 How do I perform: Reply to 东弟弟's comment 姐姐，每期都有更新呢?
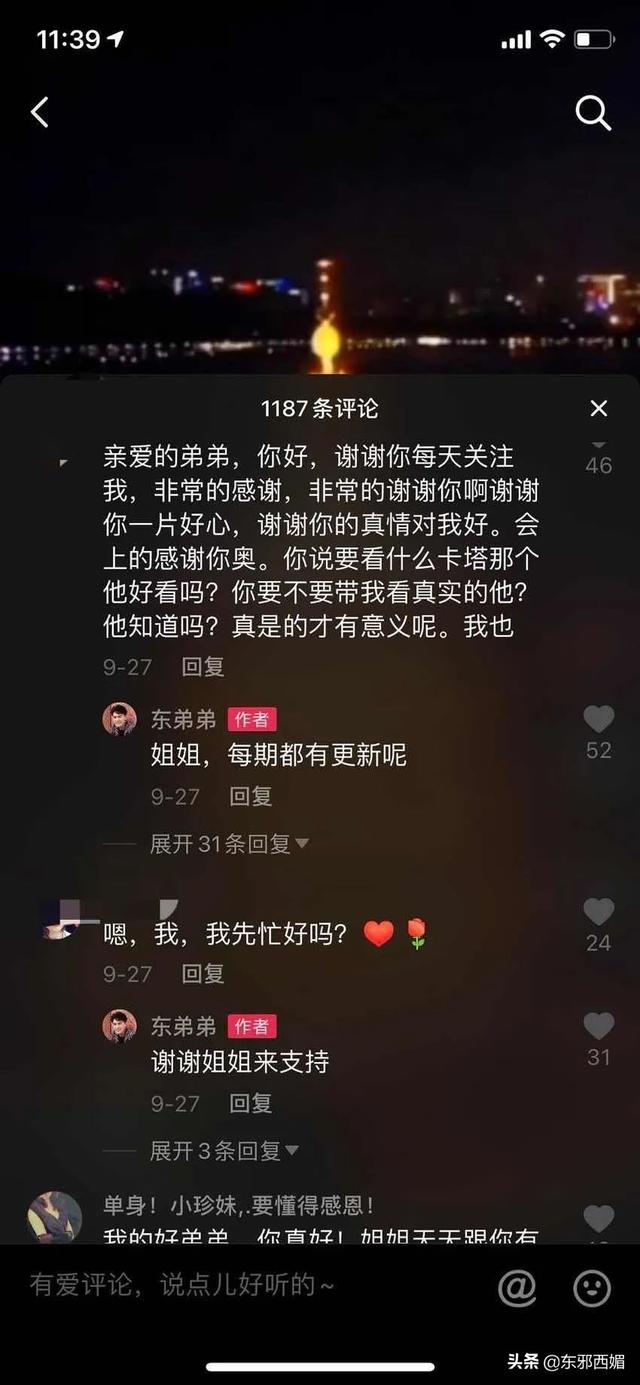[250, 796]
